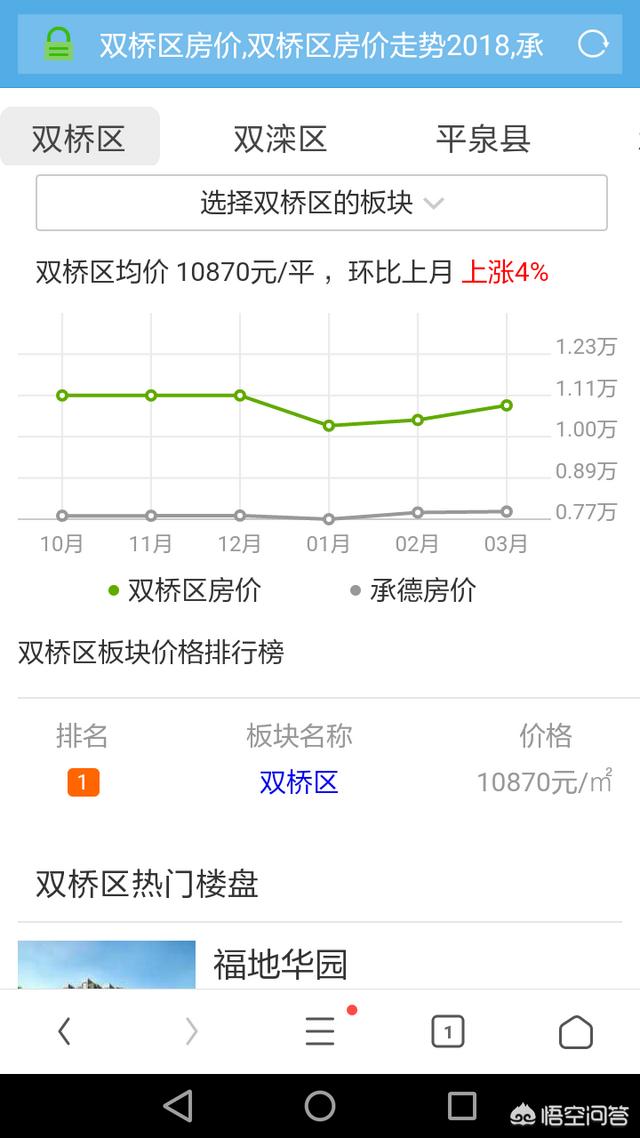Image resolution: width=640 pixels, height=1138 pixels.
Task: Switch to the 双滦区 tab
Action: click(280, 138)
